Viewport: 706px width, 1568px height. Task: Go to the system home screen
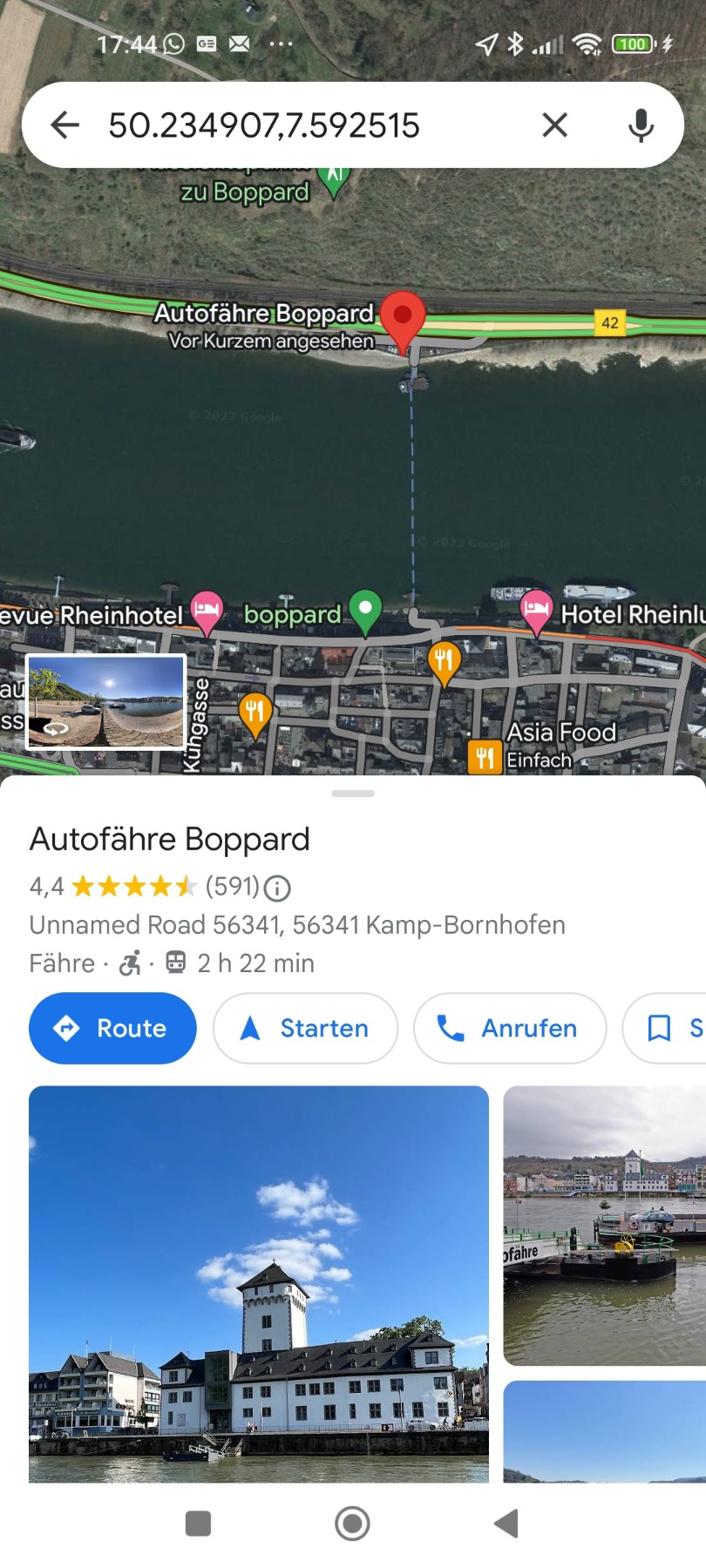[352, 1524]
